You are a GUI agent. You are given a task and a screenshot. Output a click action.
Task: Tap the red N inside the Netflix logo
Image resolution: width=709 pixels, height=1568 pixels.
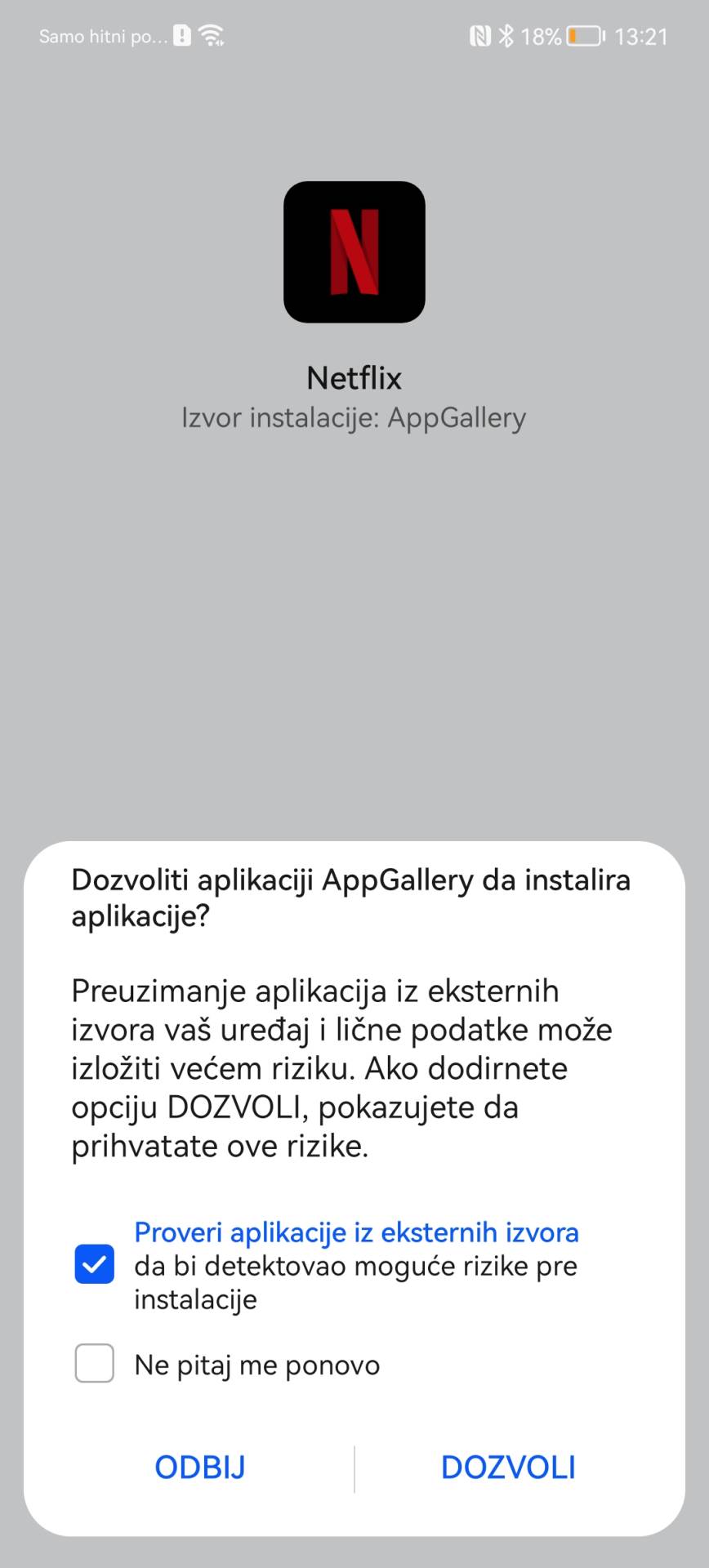tap(354, 252)
